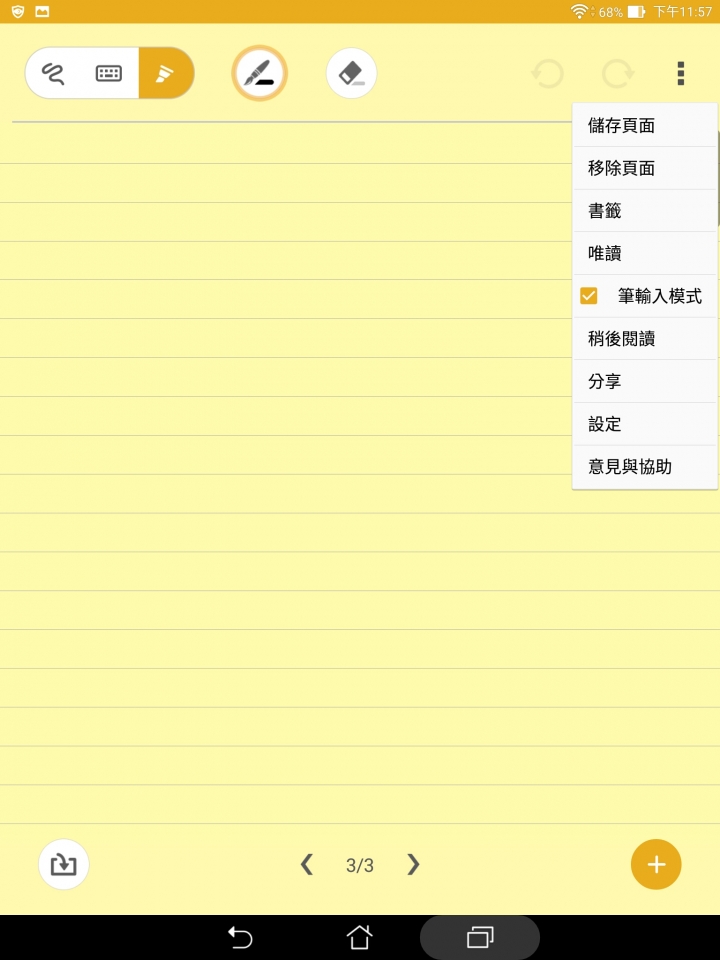
Task: Add a new page with plus button
Action: click(656, 864)
